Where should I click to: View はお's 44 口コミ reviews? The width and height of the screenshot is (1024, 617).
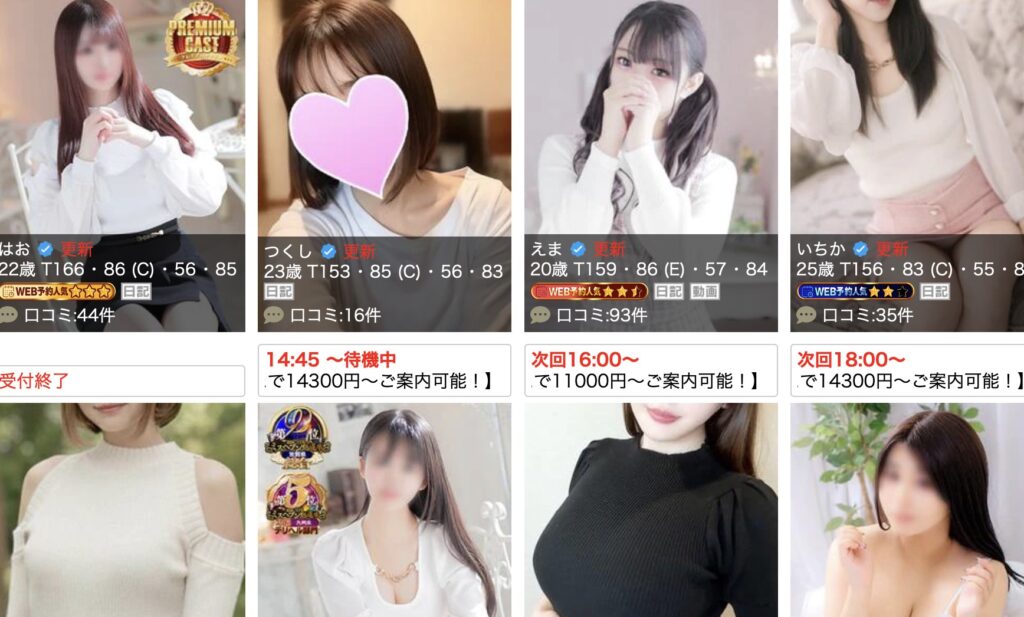click(x=58, y=316)
